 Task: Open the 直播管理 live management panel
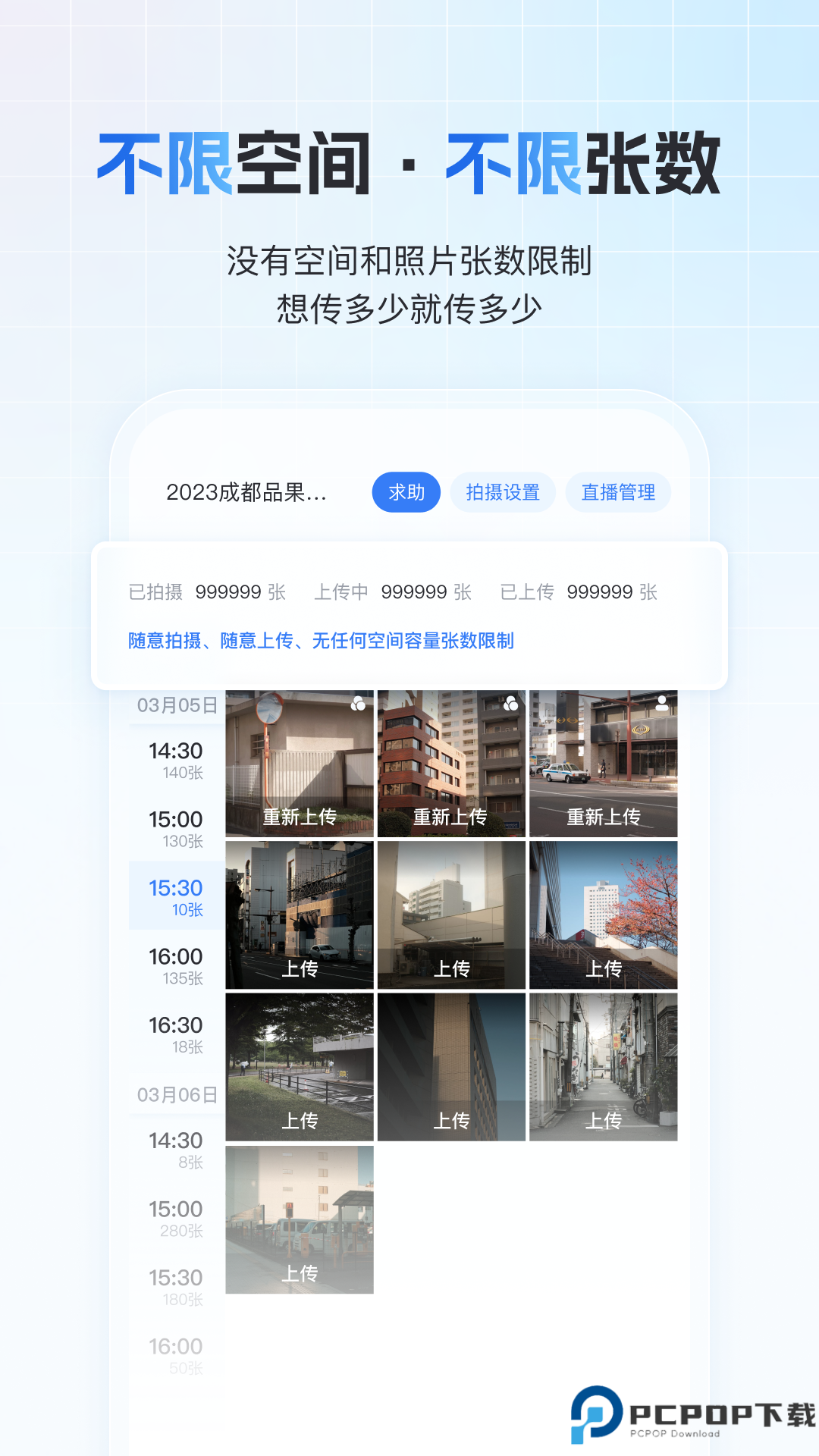617,492
